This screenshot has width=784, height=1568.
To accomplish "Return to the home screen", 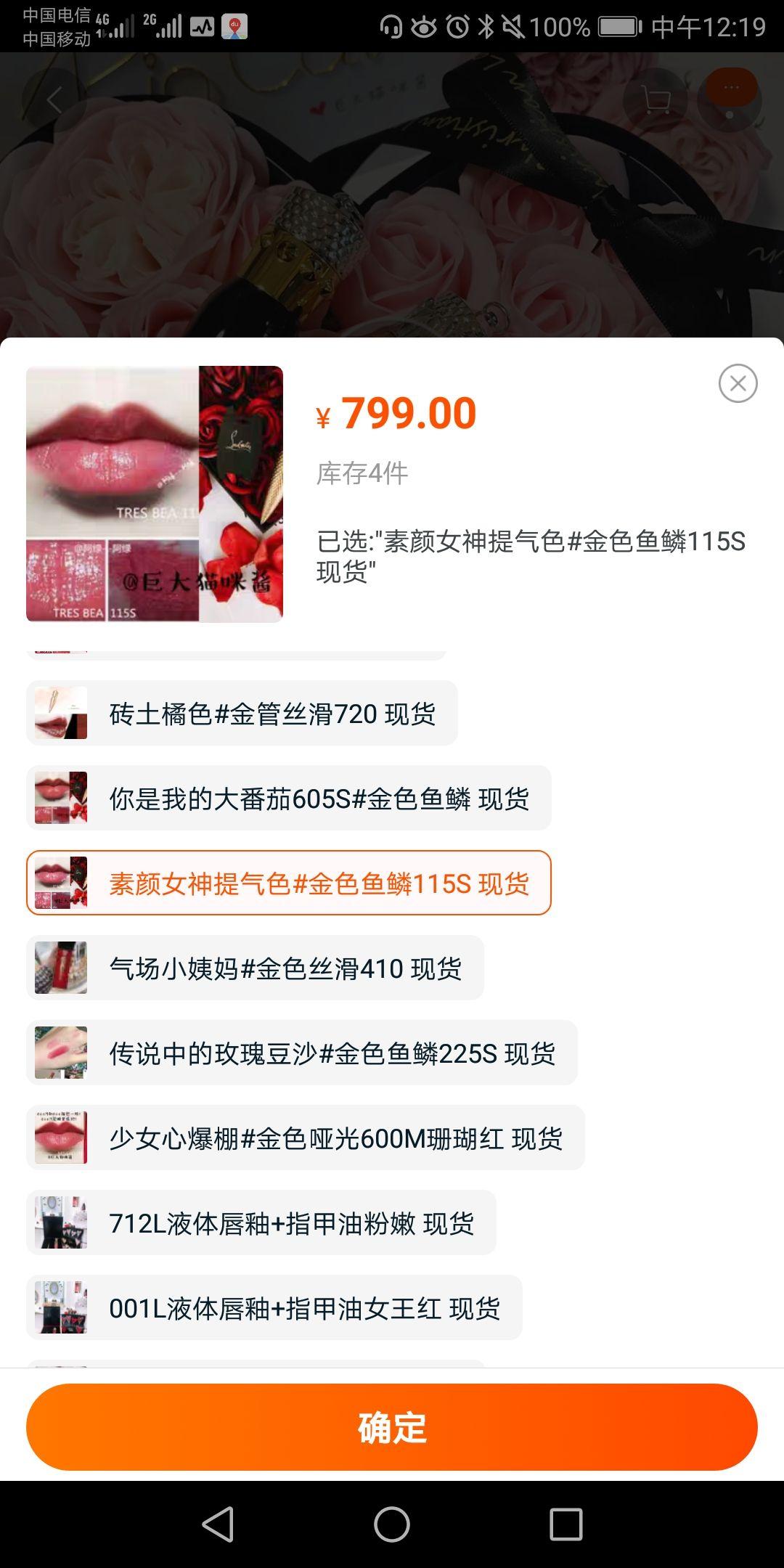I will click(392, 1524).
